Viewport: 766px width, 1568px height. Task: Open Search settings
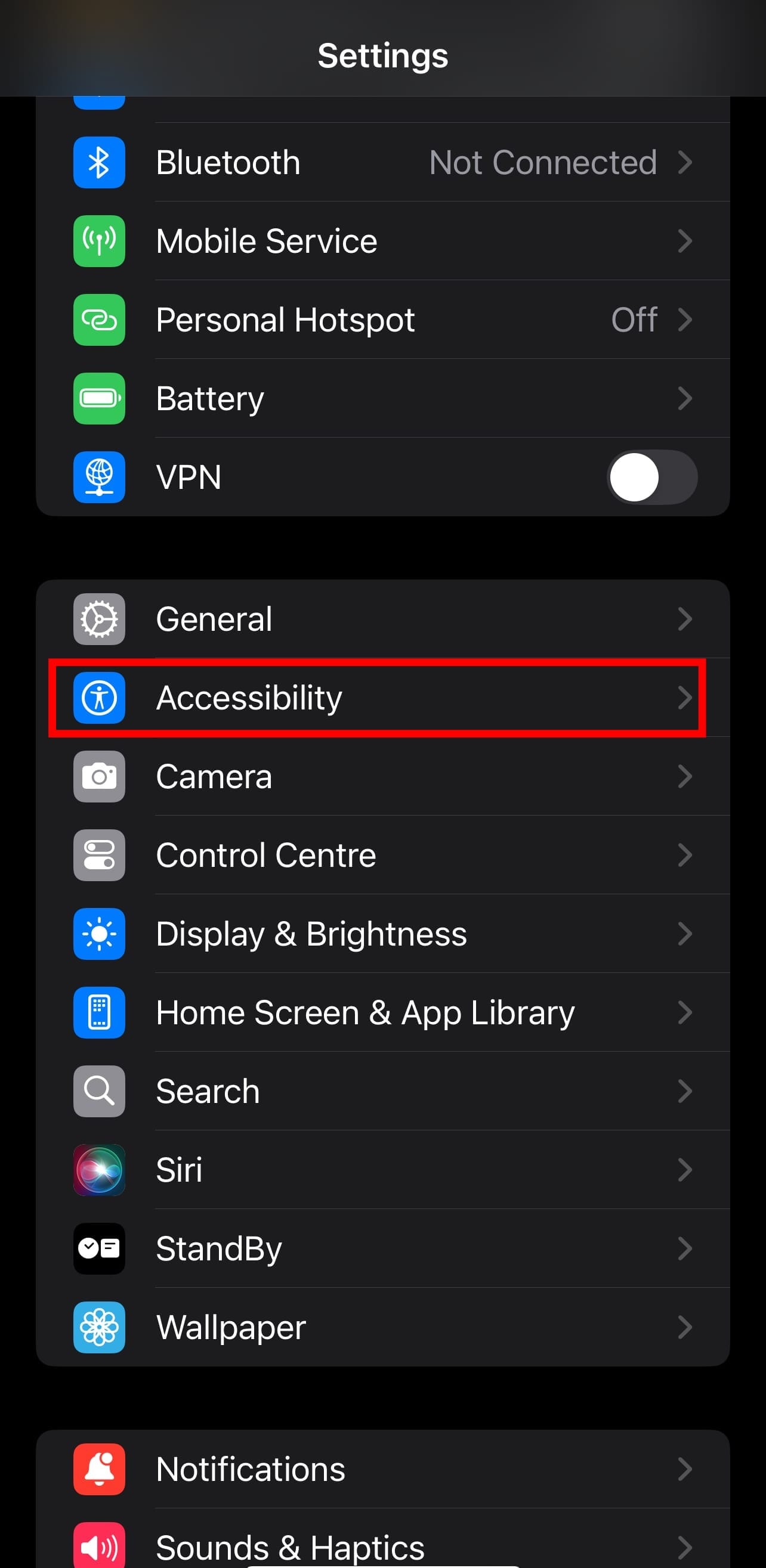[x=382, y=1092]
